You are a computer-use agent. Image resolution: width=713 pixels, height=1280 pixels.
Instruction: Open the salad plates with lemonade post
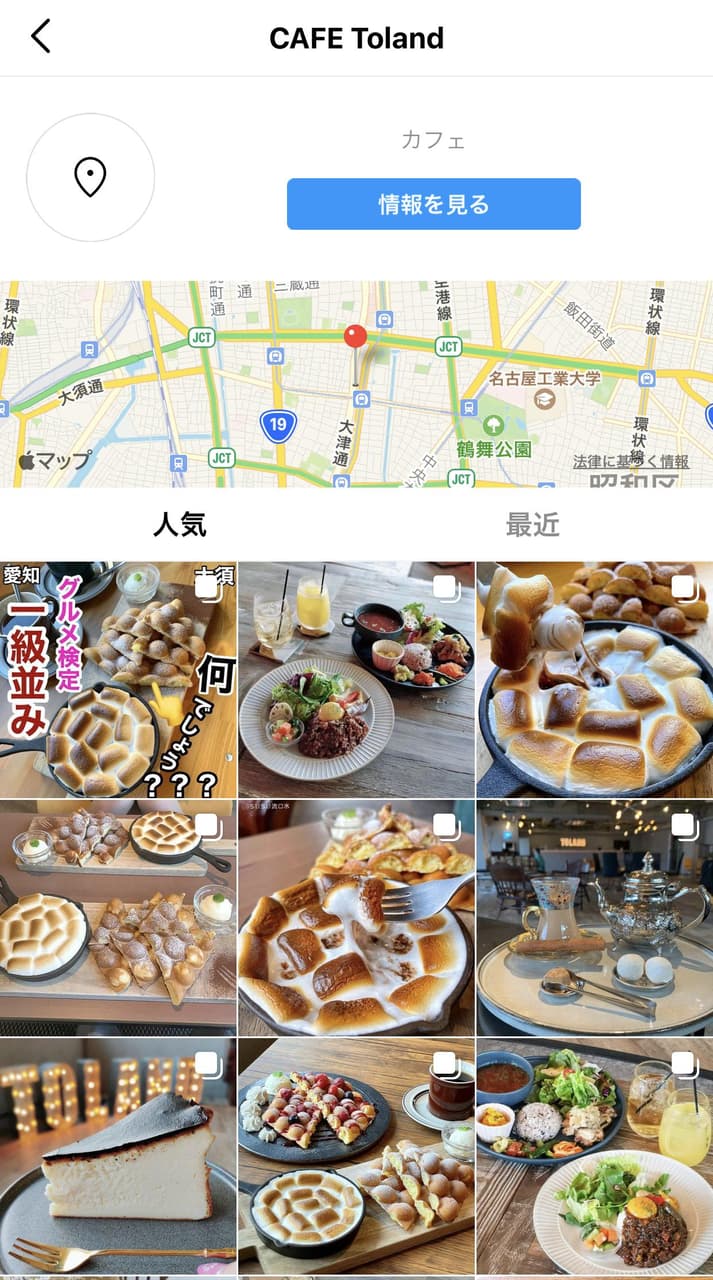(594, 1155)
